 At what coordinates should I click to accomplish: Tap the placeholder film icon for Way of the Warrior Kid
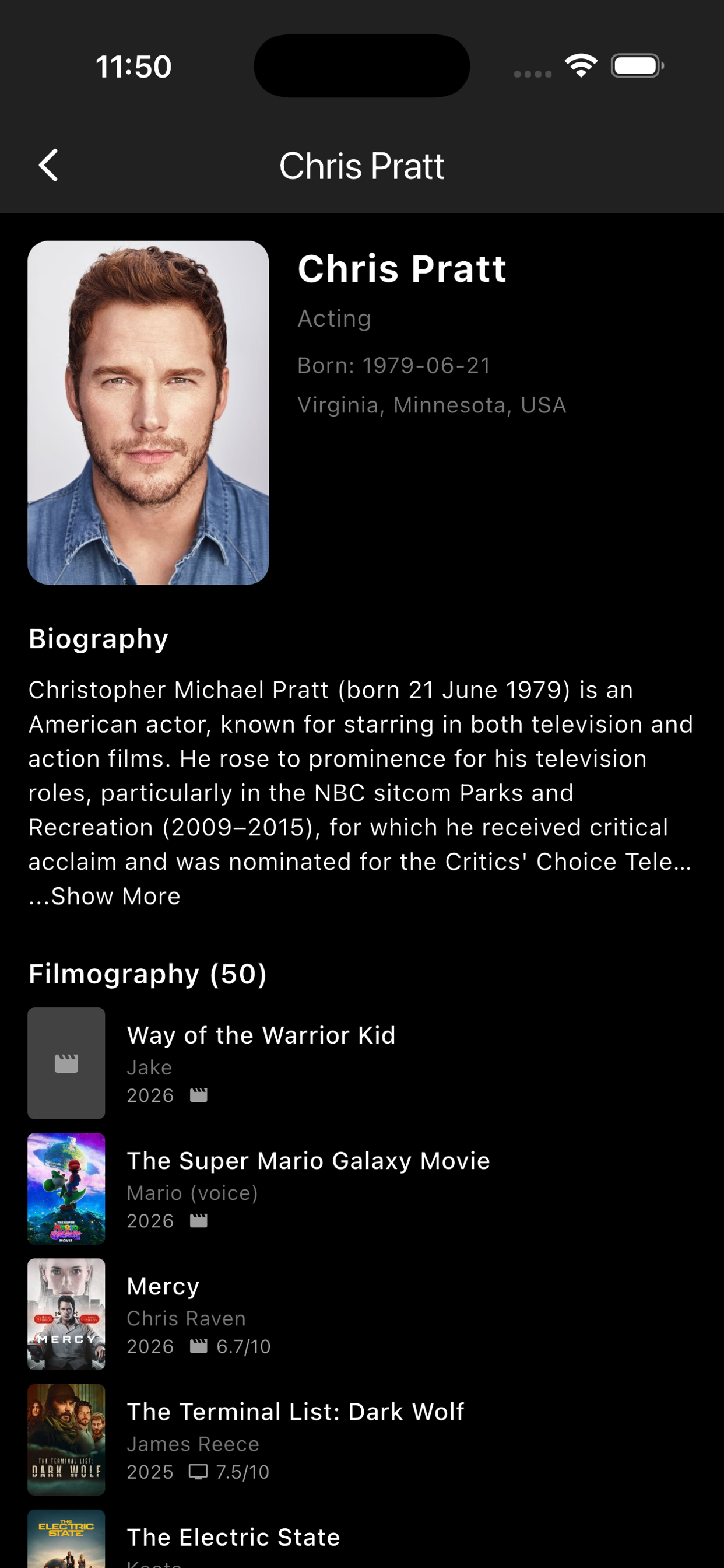pyautogui.click(x=66, y=1063)
